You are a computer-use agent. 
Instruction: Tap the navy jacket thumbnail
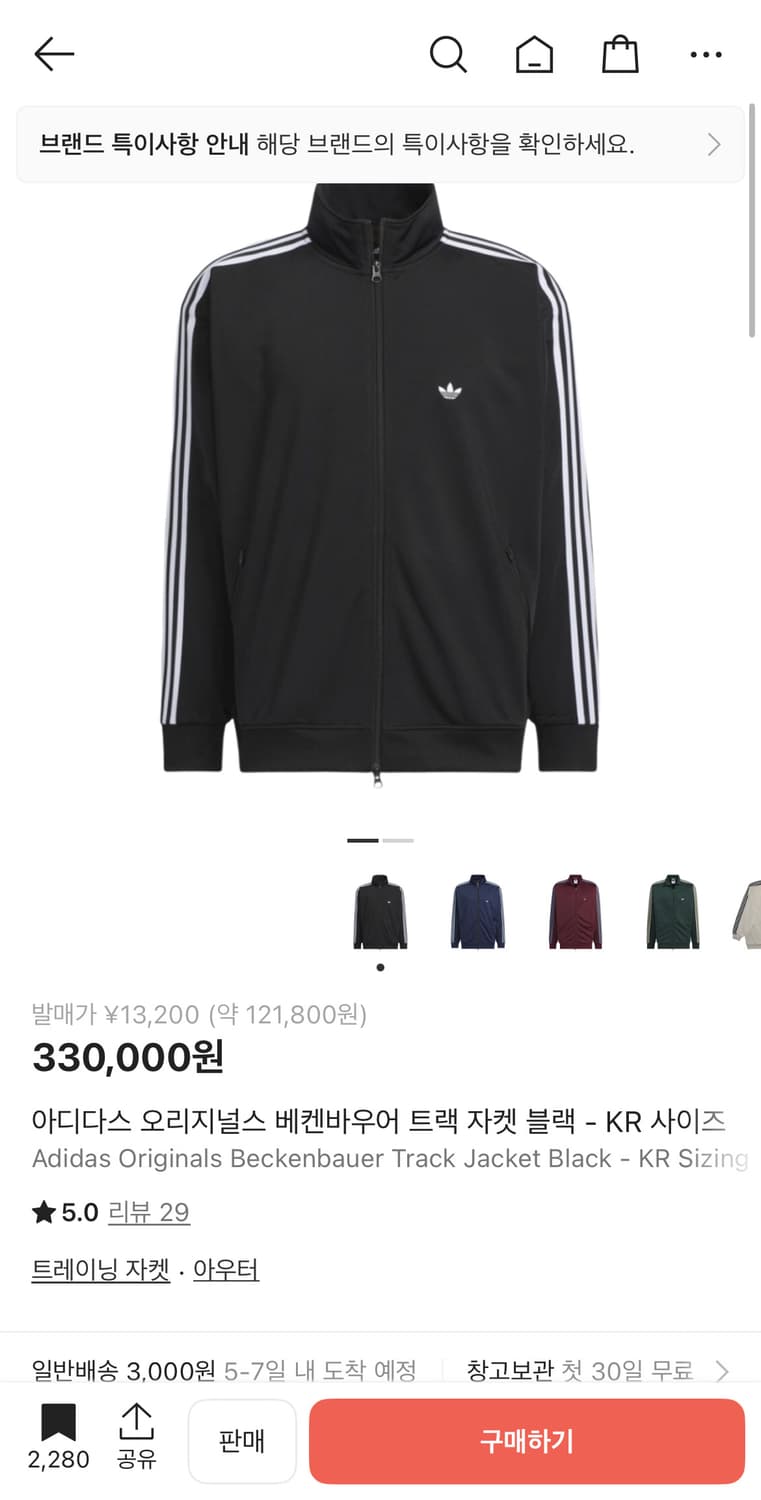pos(478,910)
